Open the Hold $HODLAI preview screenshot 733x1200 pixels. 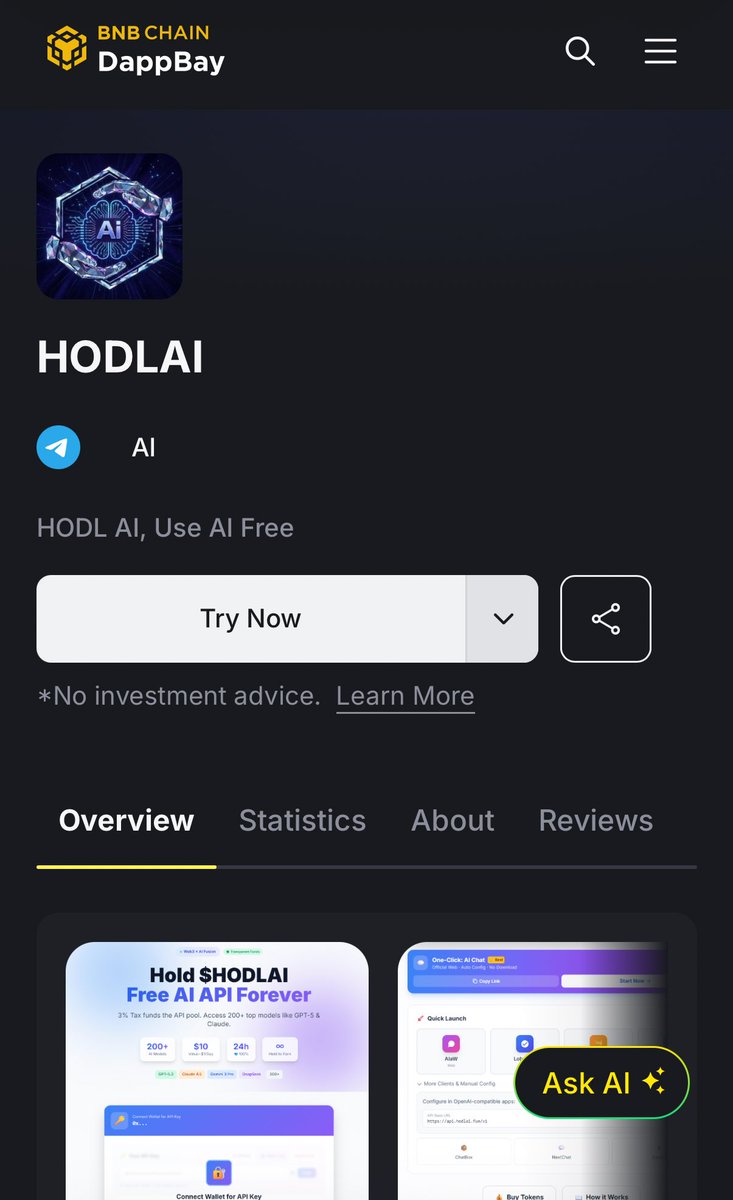[217, 1070]
